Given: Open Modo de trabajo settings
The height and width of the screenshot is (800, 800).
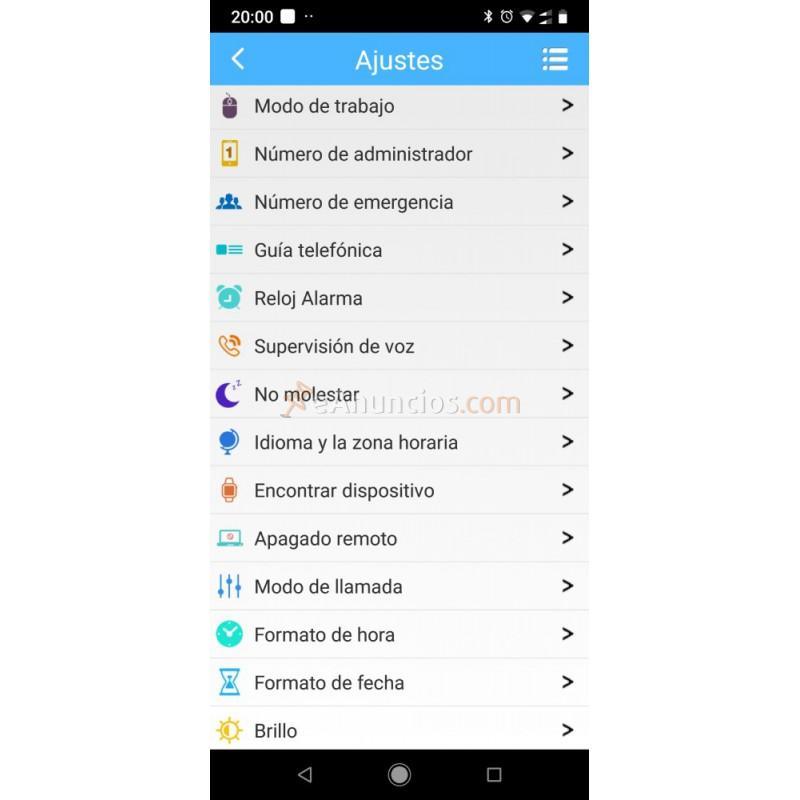Looking at the screenshot, I should 398,106.
